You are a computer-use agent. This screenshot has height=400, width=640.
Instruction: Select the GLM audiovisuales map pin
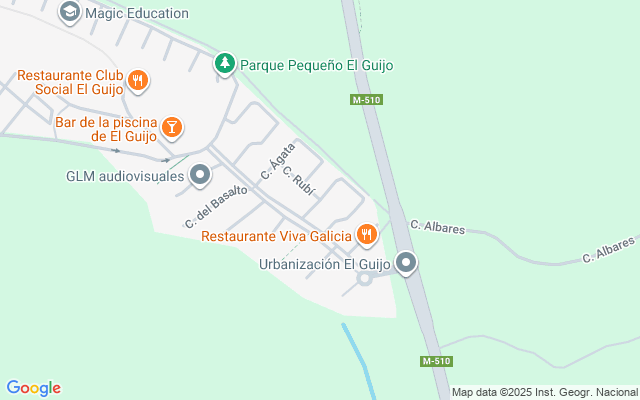point(200,176)
